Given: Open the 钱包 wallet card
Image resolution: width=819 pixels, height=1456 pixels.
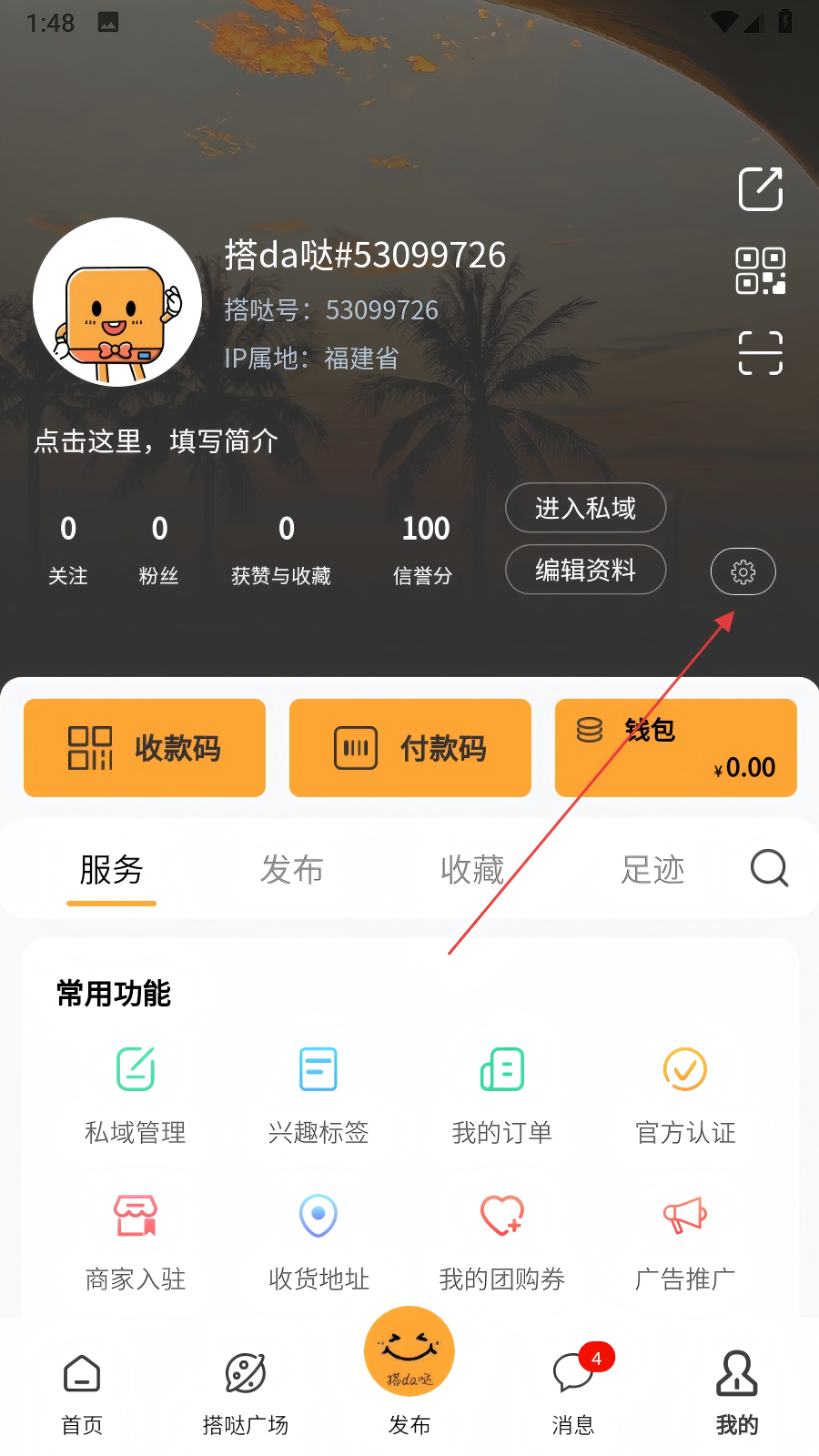Looking at the screenshot, I should 675,748.
